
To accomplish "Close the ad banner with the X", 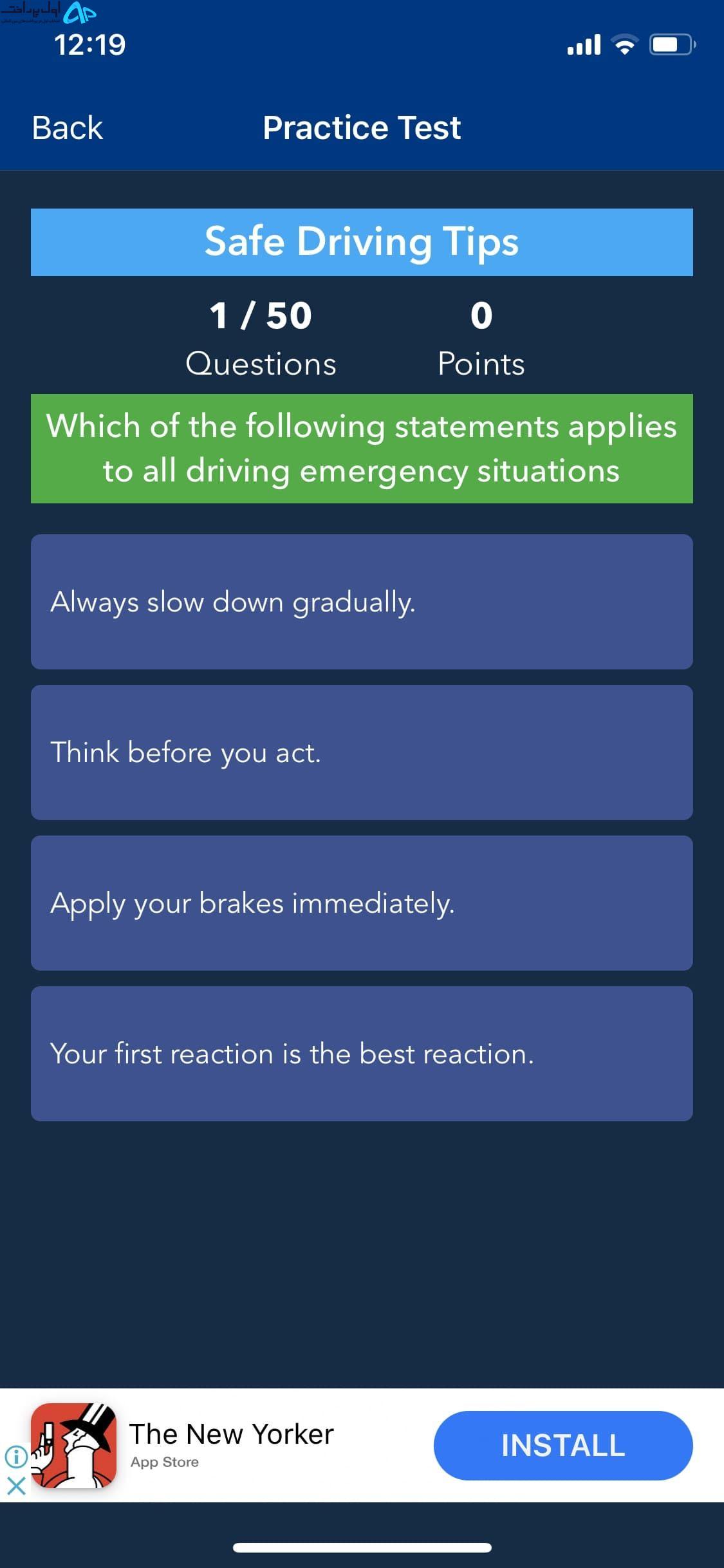I will pos(16,1486).
